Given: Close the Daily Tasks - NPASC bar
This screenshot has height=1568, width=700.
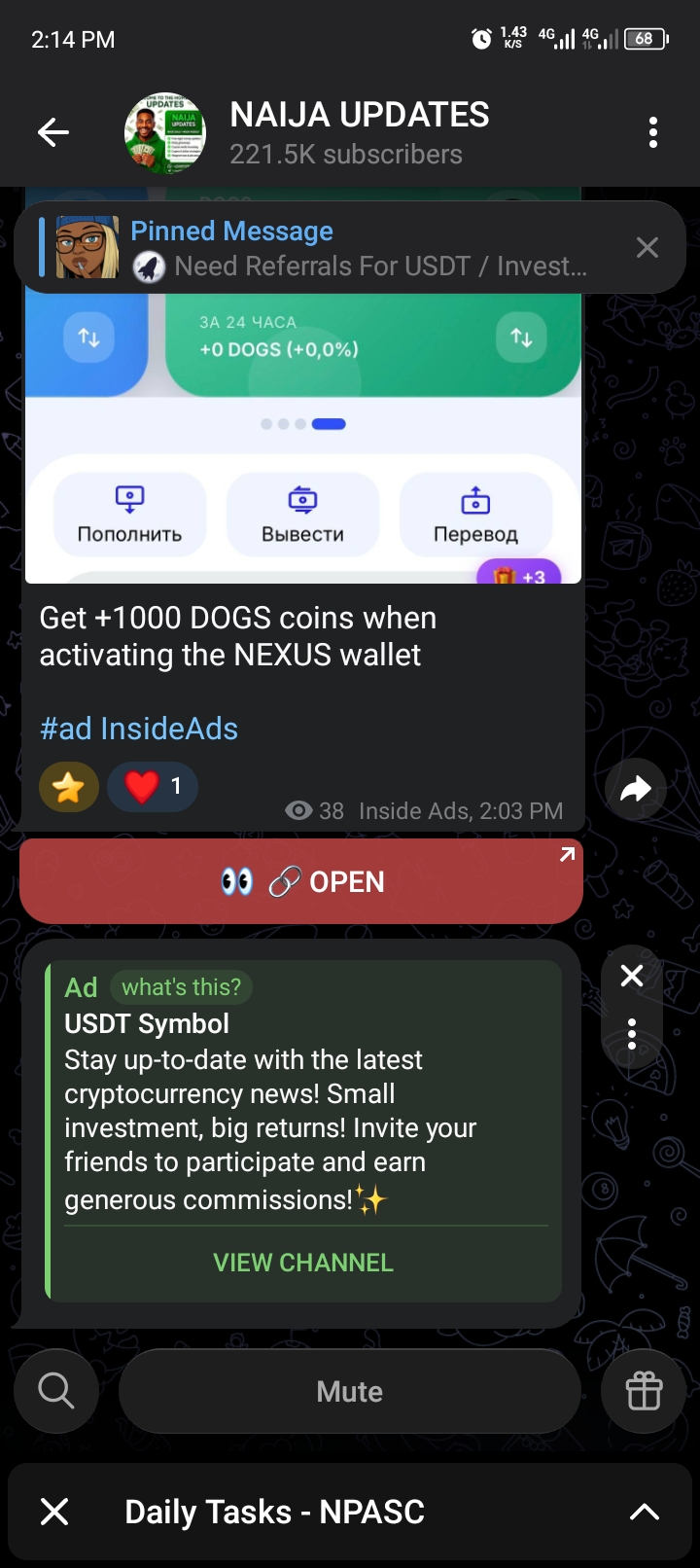Looking at the screenshot, I should point(54,1512).
